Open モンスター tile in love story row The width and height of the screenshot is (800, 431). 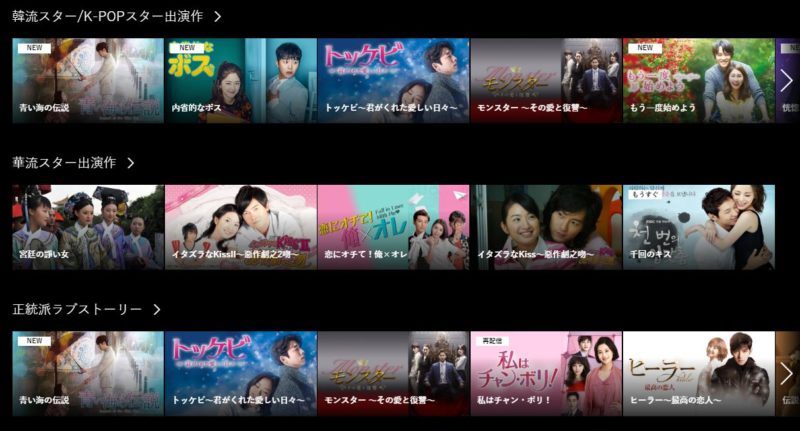393,373
